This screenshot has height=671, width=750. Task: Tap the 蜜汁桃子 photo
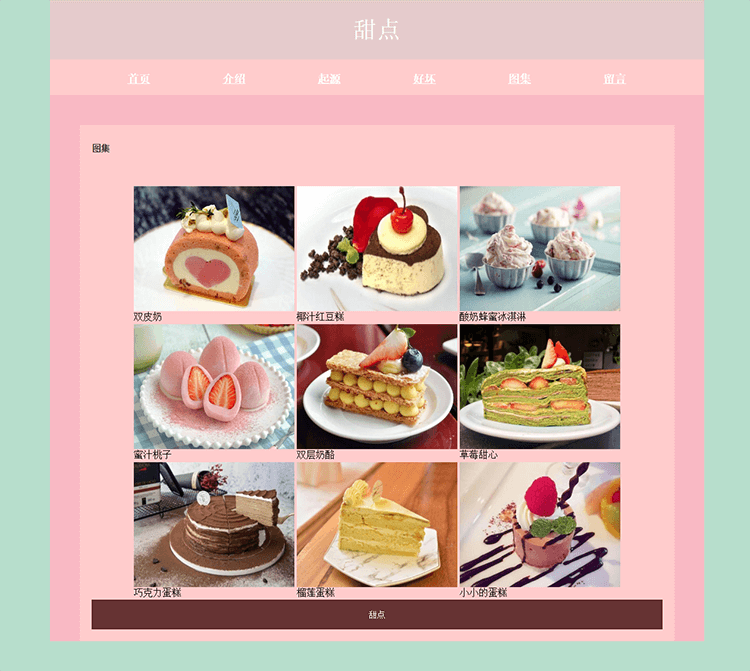click(x=214, y=386)
